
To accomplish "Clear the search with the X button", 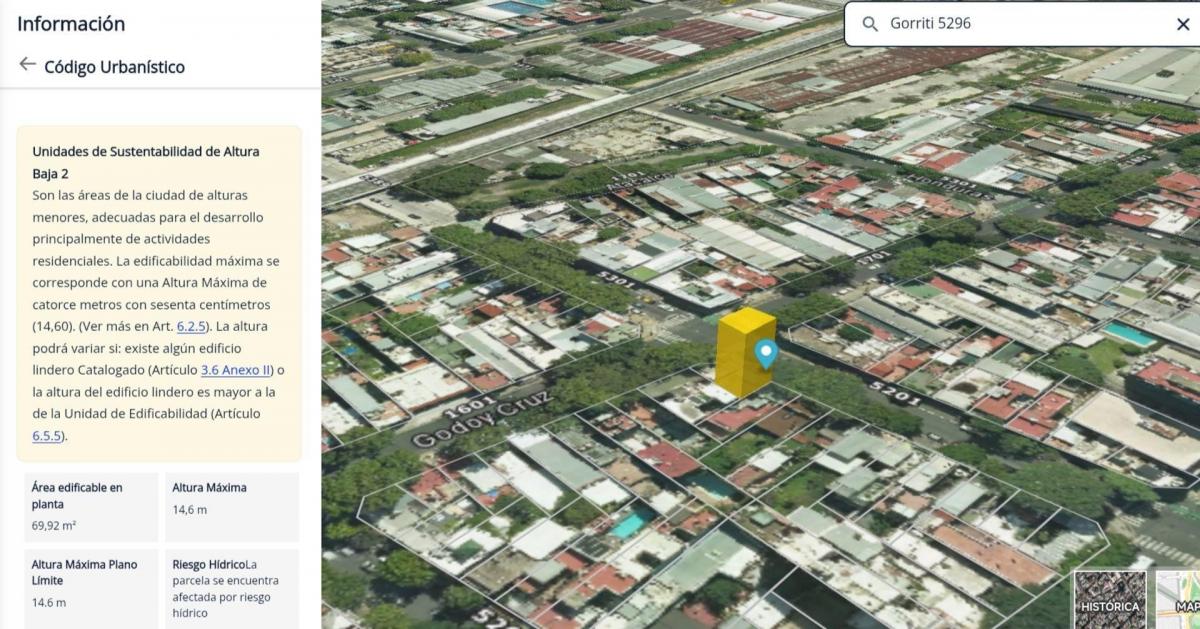I will pos(1182,24).
